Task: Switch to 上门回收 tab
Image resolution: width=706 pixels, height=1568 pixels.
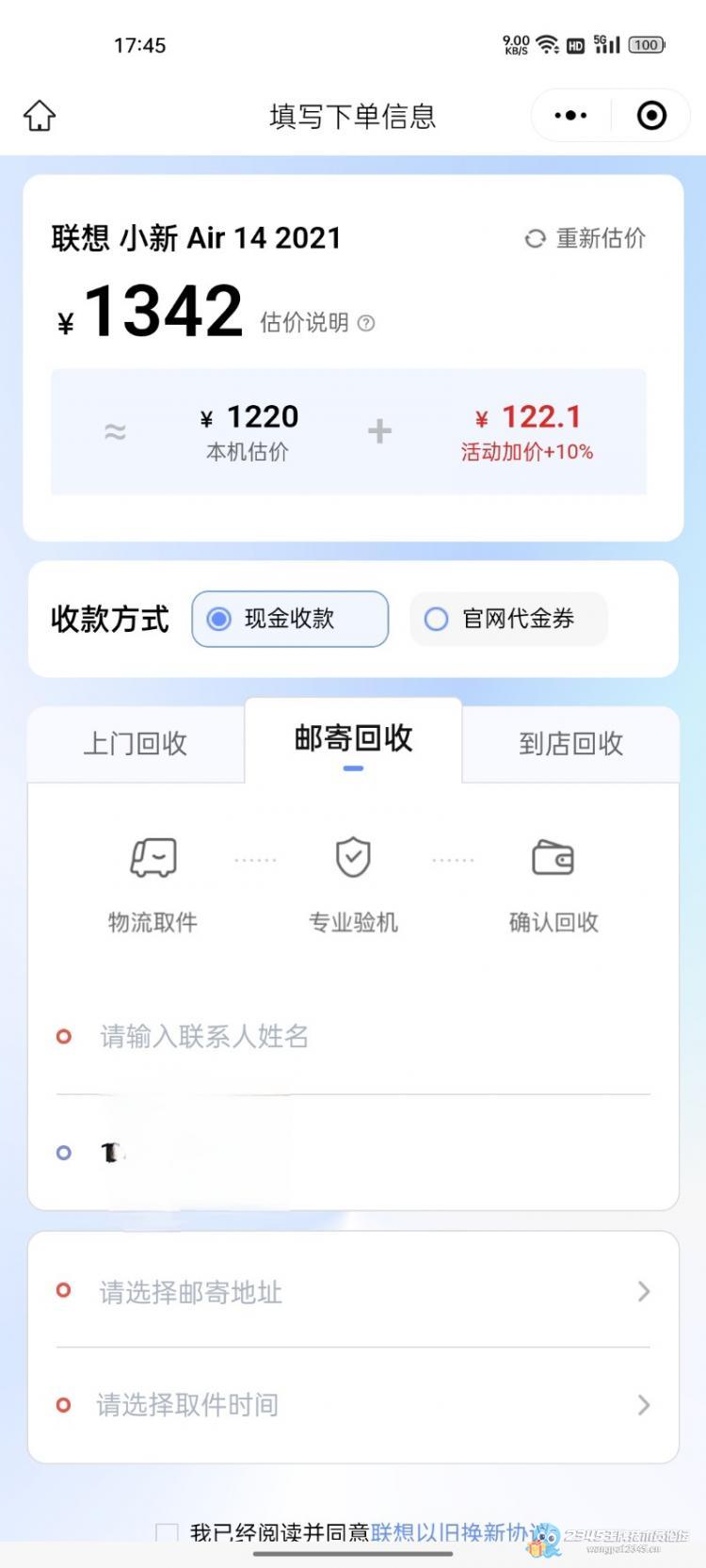Action: [x=136, y=744]
